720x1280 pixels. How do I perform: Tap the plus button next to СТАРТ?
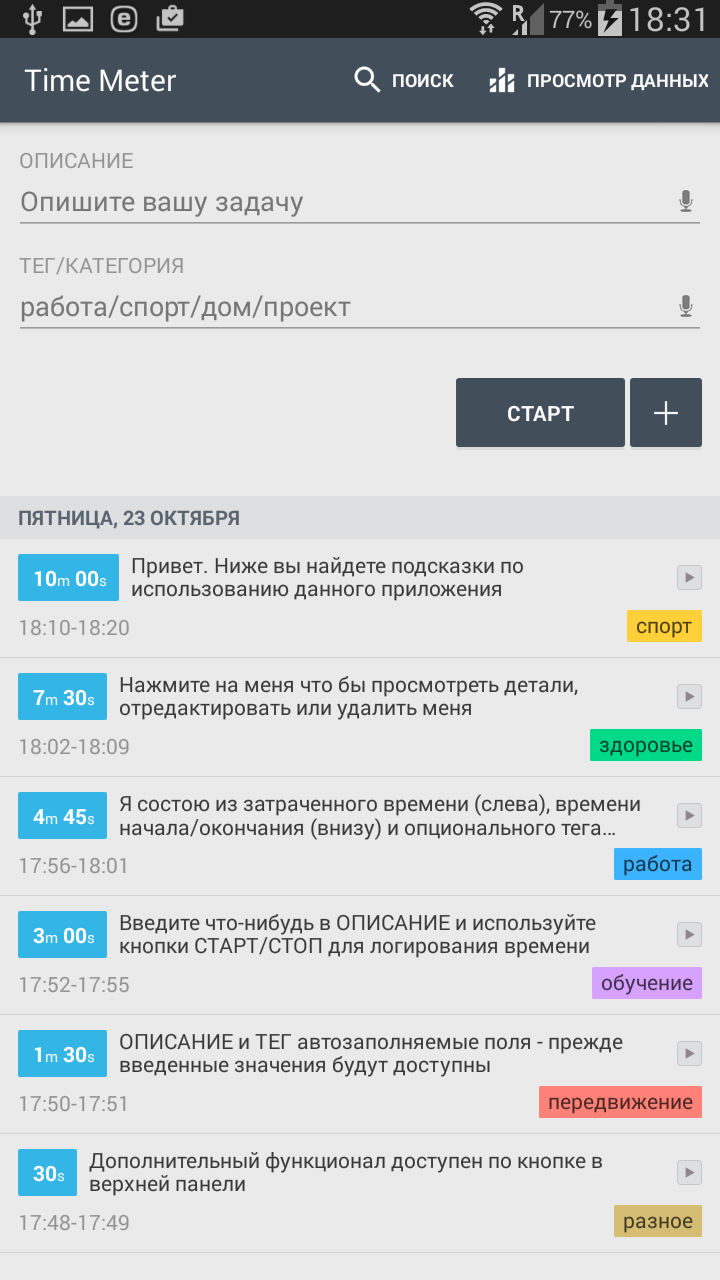pos(666,412)
